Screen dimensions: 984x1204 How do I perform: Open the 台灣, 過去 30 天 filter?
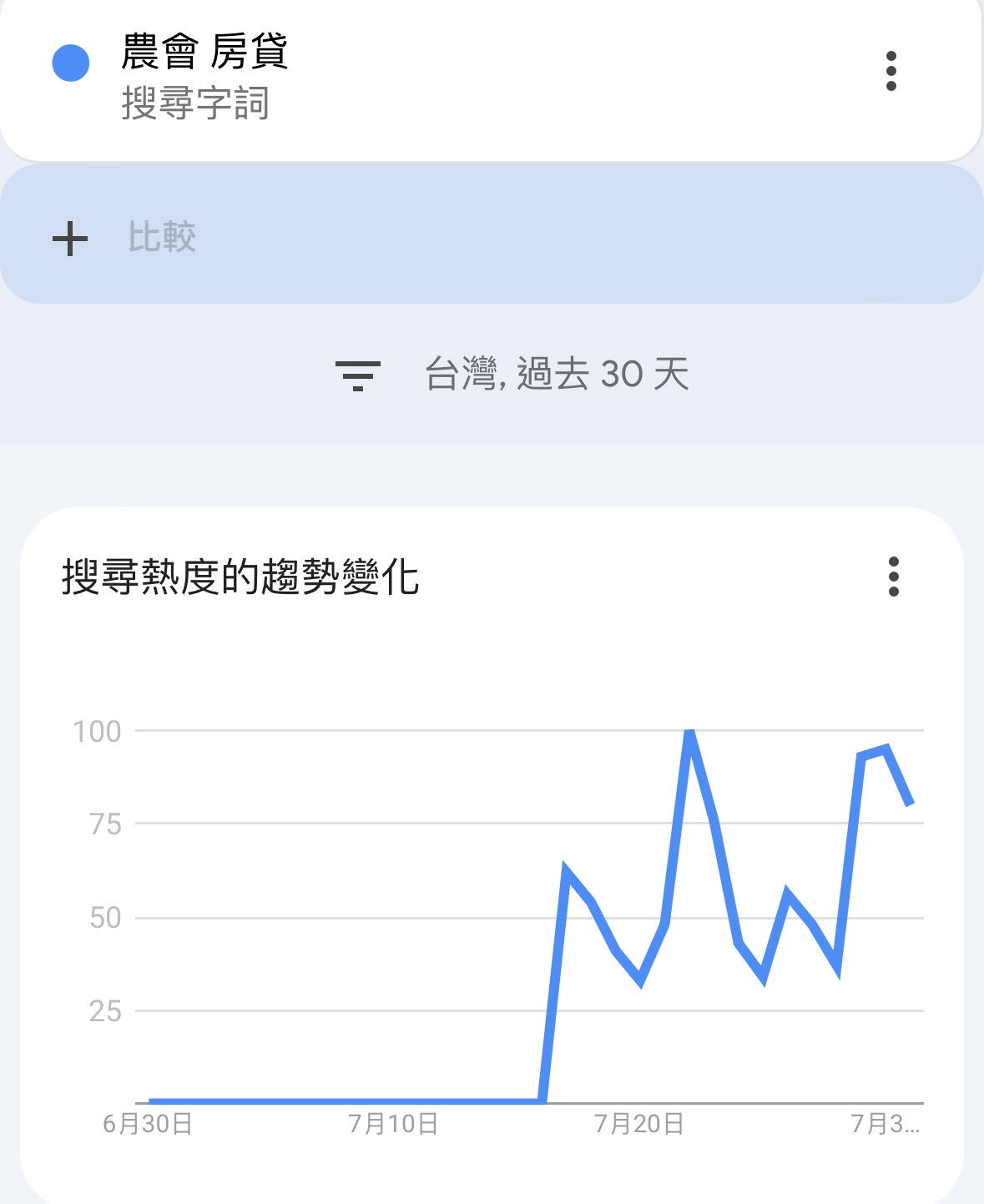point(513,375)
